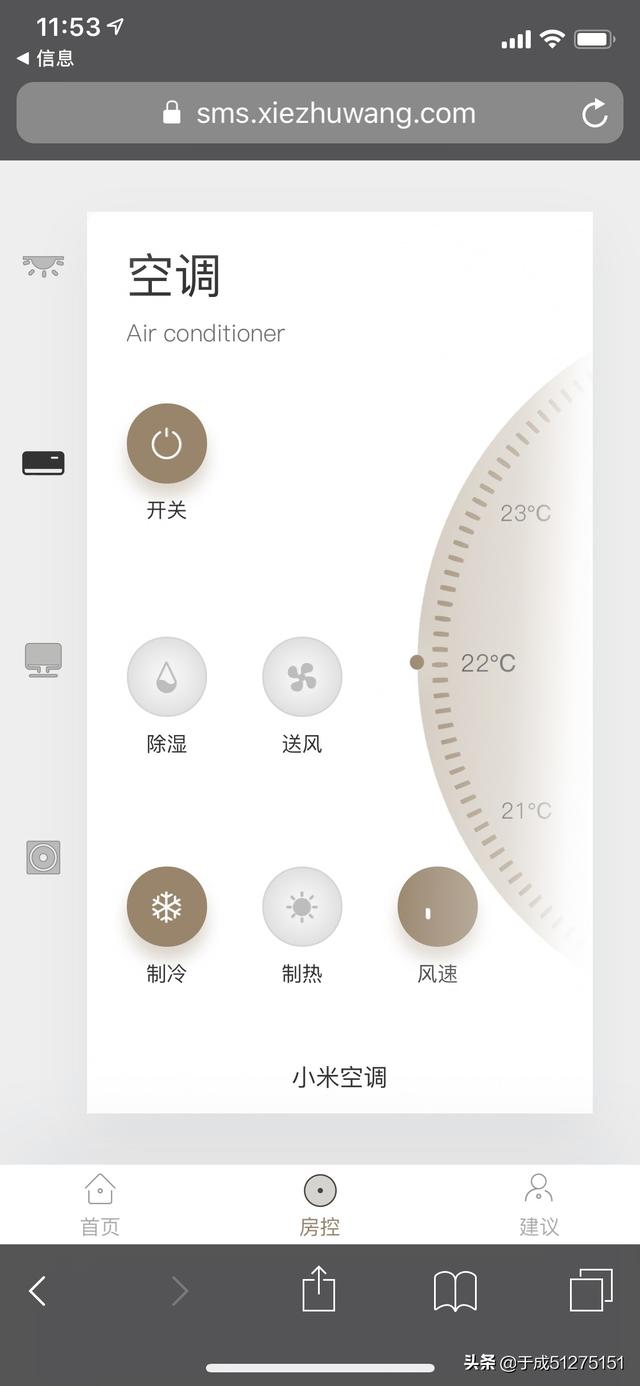This screenshot has height=1386, width=640.
Task: Open the speaker device icon
Action: pyautogui.click(x=43, y=858)
